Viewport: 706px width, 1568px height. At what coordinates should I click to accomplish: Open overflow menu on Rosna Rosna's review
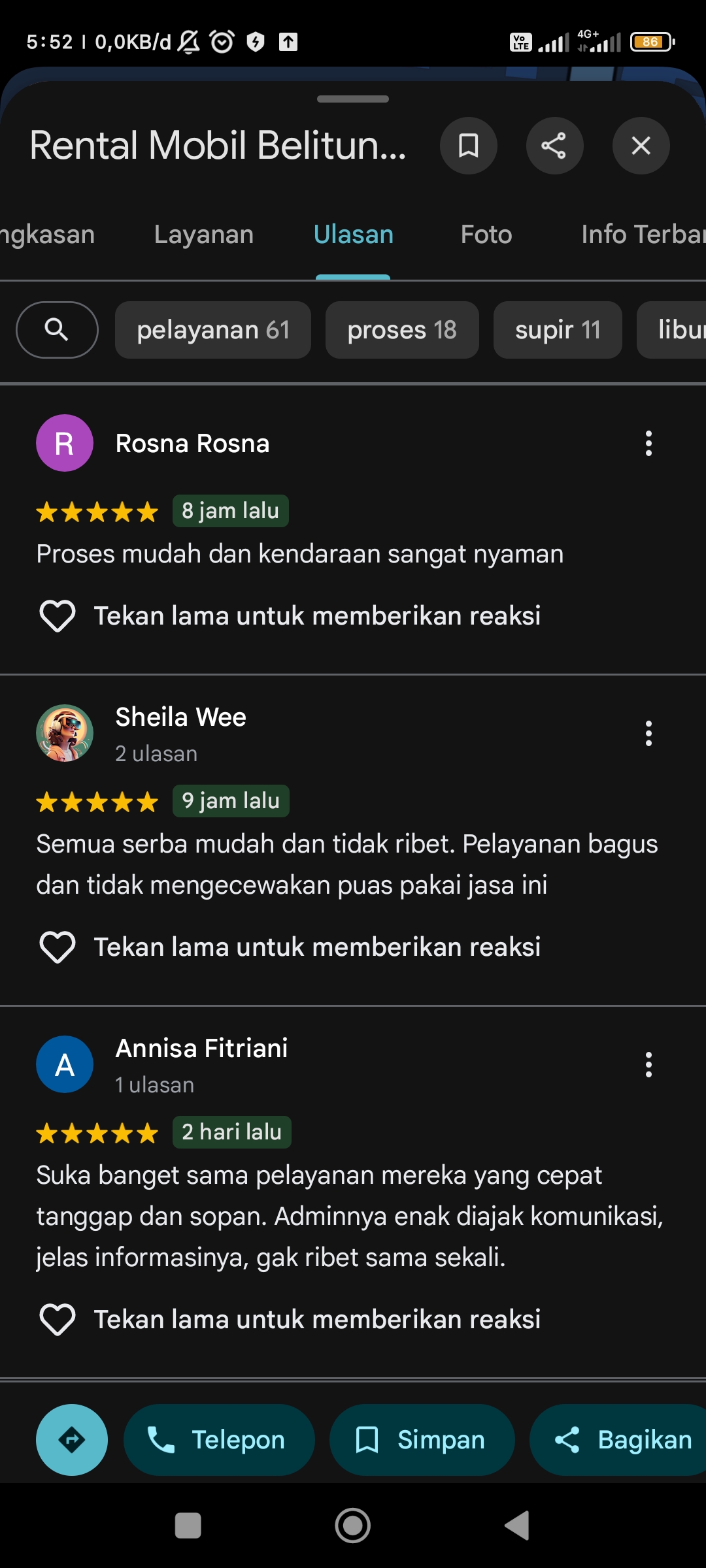pyautogui.click(x=648, y=444)
